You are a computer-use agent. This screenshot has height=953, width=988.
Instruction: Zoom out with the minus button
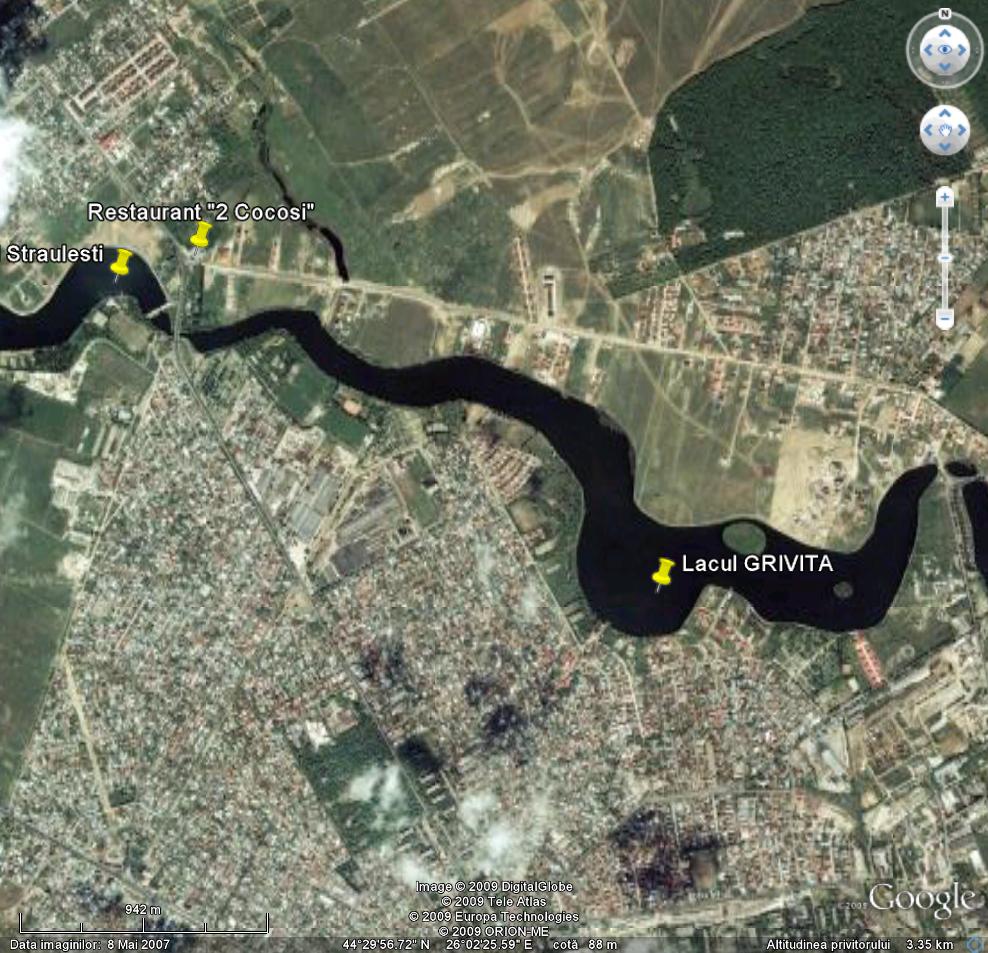(945, 319)
